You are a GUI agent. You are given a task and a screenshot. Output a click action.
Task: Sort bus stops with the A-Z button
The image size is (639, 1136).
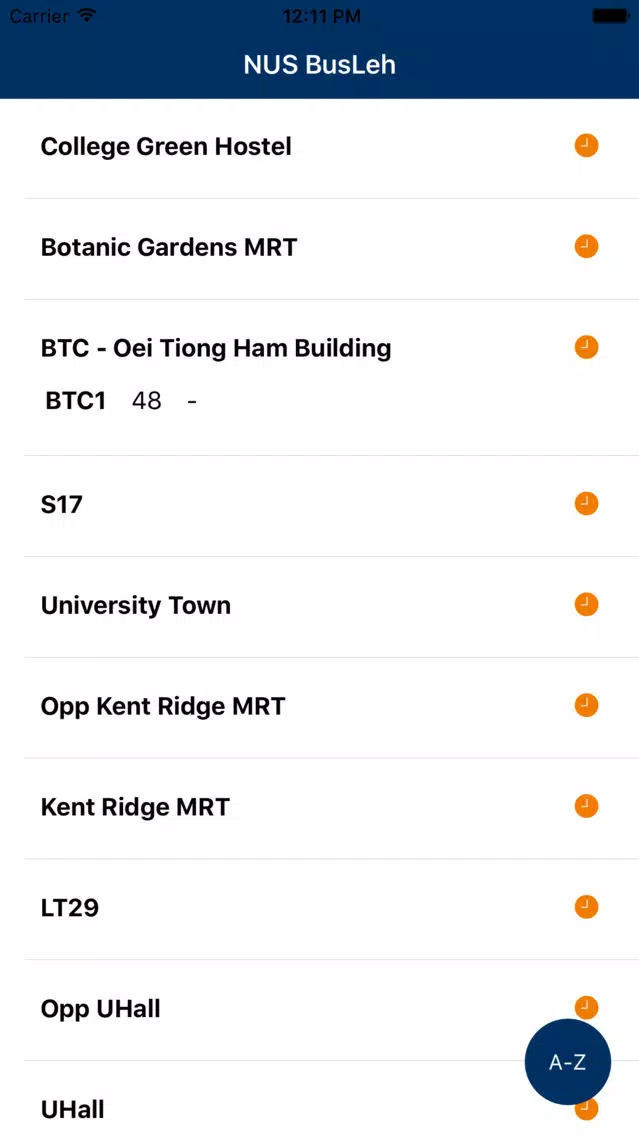(x=567, y=1061)
